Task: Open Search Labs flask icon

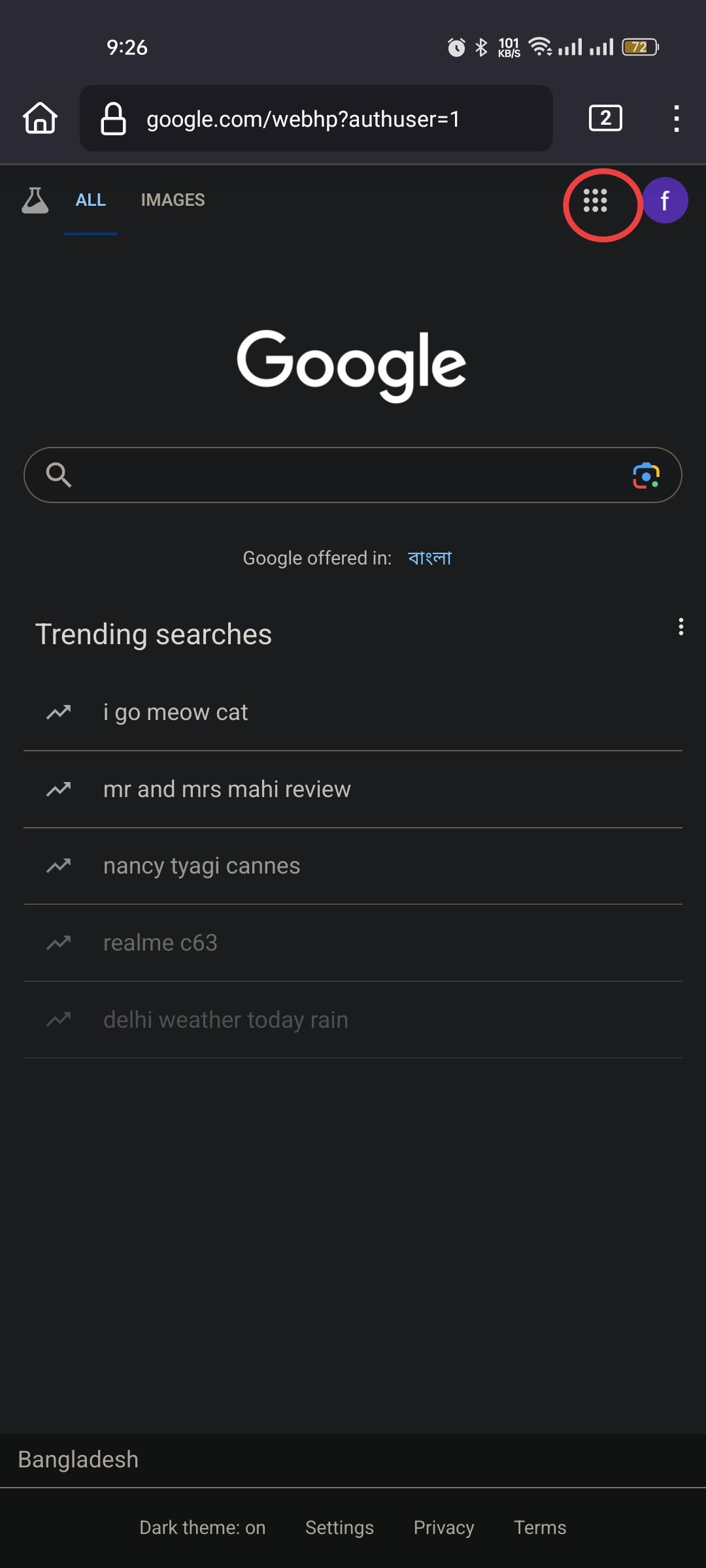Action: pos(35,201)
